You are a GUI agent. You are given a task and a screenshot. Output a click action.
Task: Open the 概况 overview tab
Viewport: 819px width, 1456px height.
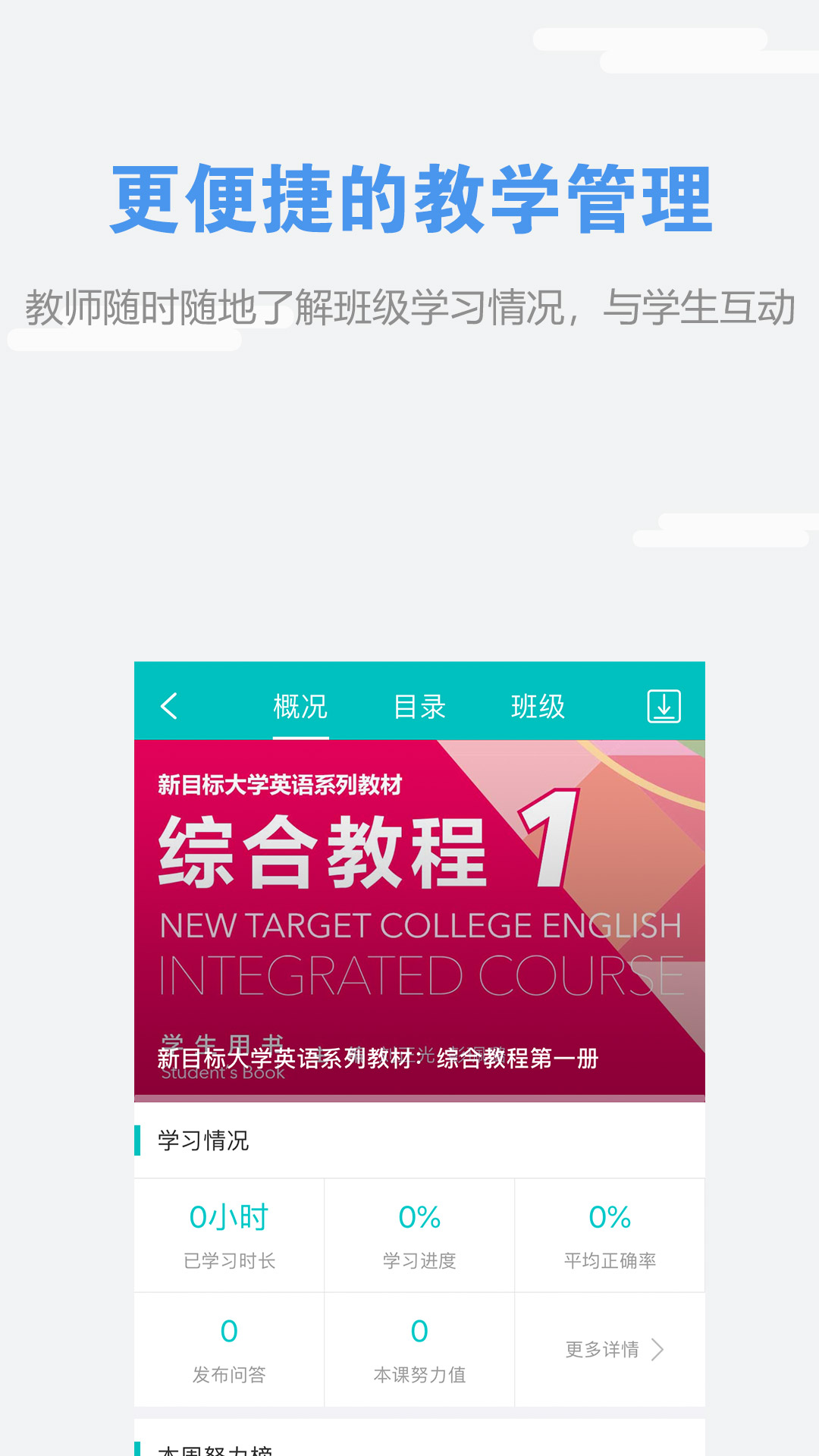pyautogui.click(x=300, y=705)
